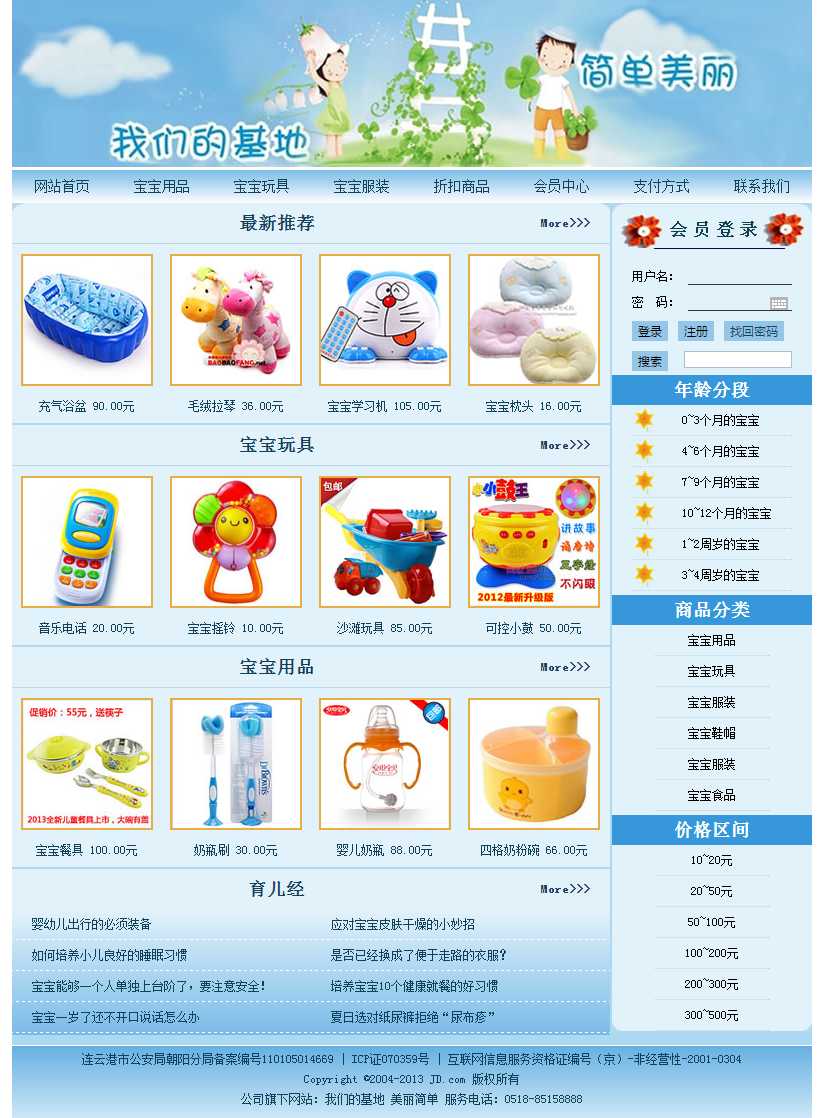Tap More next to 最新推荐
Image resolution: width=824 pixels, height=1118 pixels.
coord(565,223)
